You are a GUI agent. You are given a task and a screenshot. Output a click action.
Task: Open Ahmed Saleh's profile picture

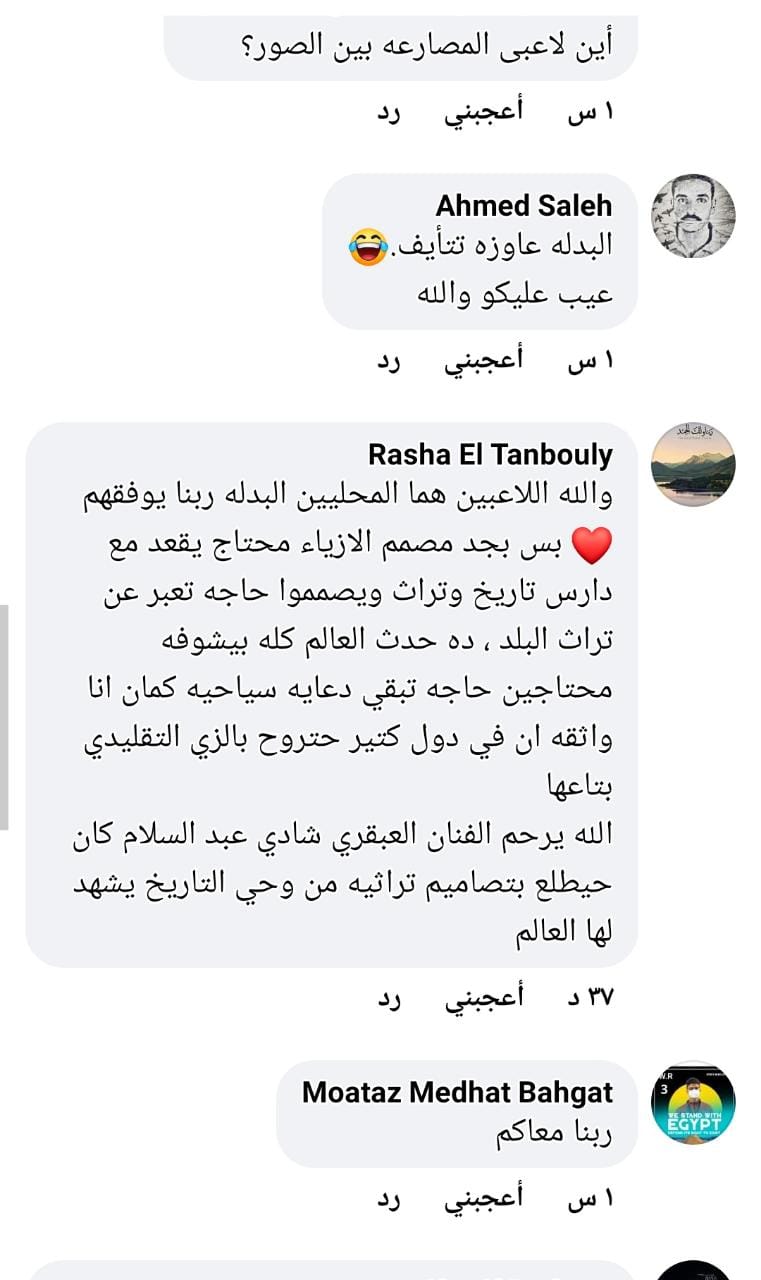[x=693, y=216]
